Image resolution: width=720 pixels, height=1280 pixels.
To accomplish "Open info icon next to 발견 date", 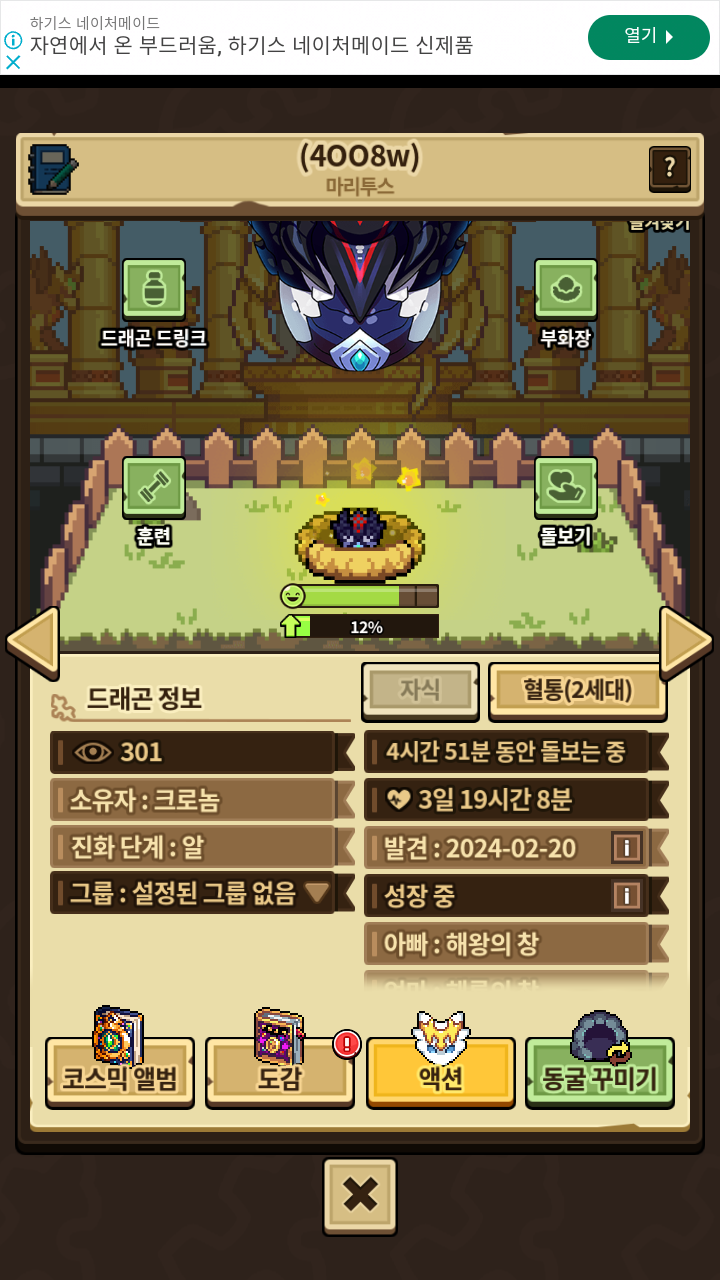I will pos(627,848).
